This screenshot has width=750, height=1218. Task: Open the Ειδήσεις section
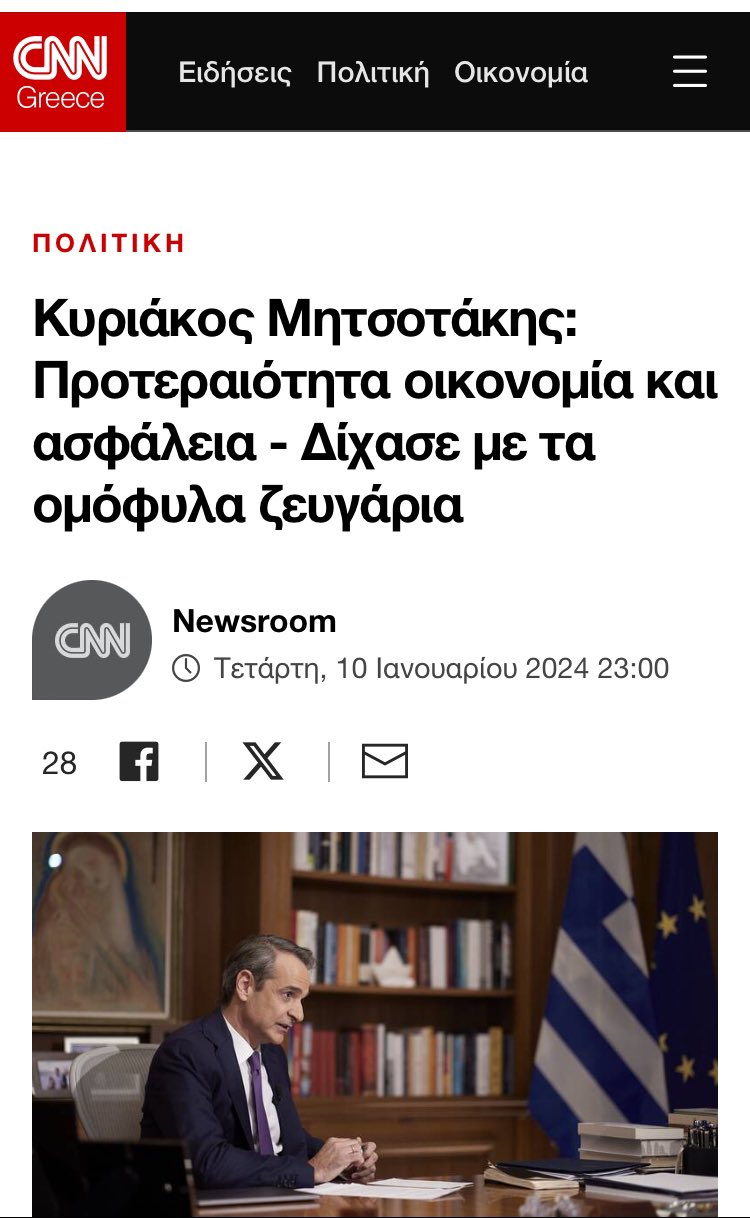click(x=235, y=73)
